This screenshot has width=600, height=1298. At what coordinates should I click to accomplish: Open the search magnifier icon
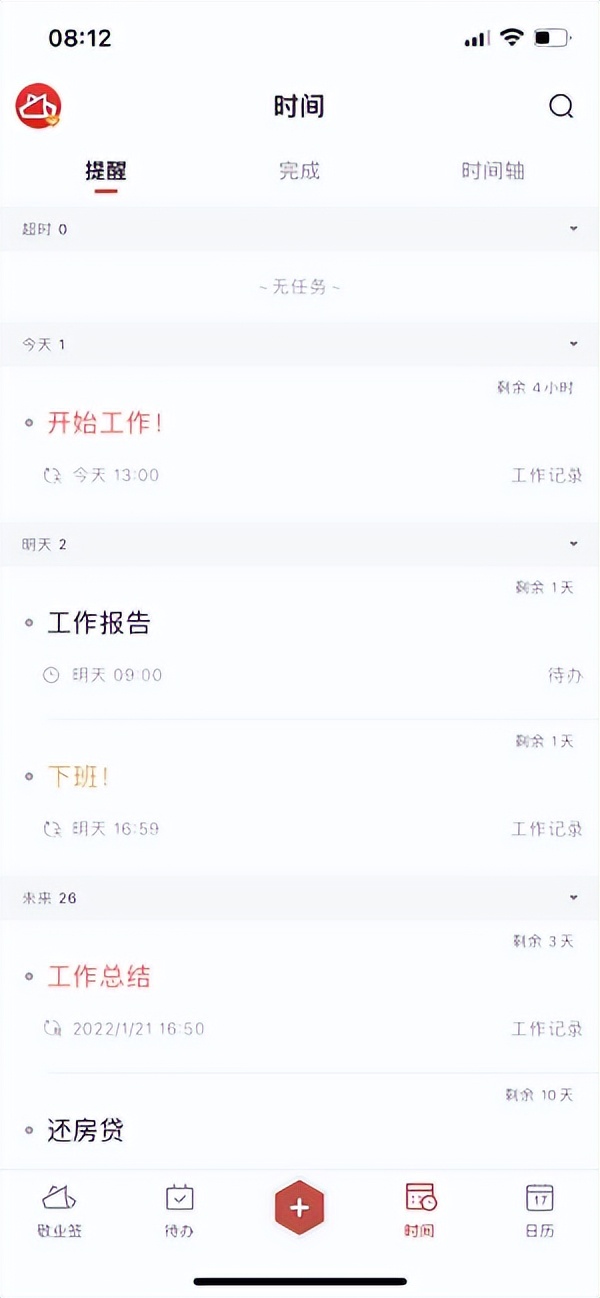coord(561,107)
